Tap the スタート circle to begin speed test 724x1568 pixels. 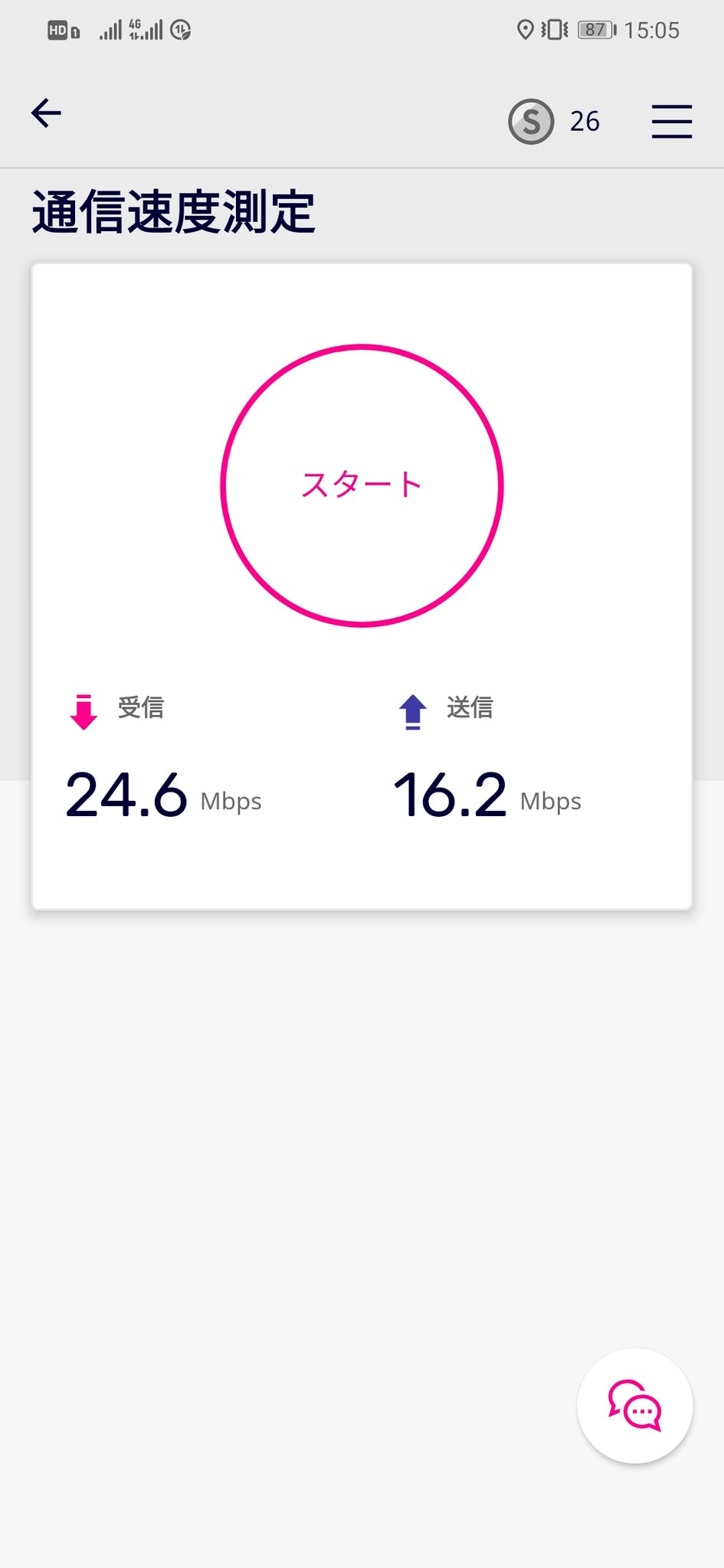coord(362,485)
